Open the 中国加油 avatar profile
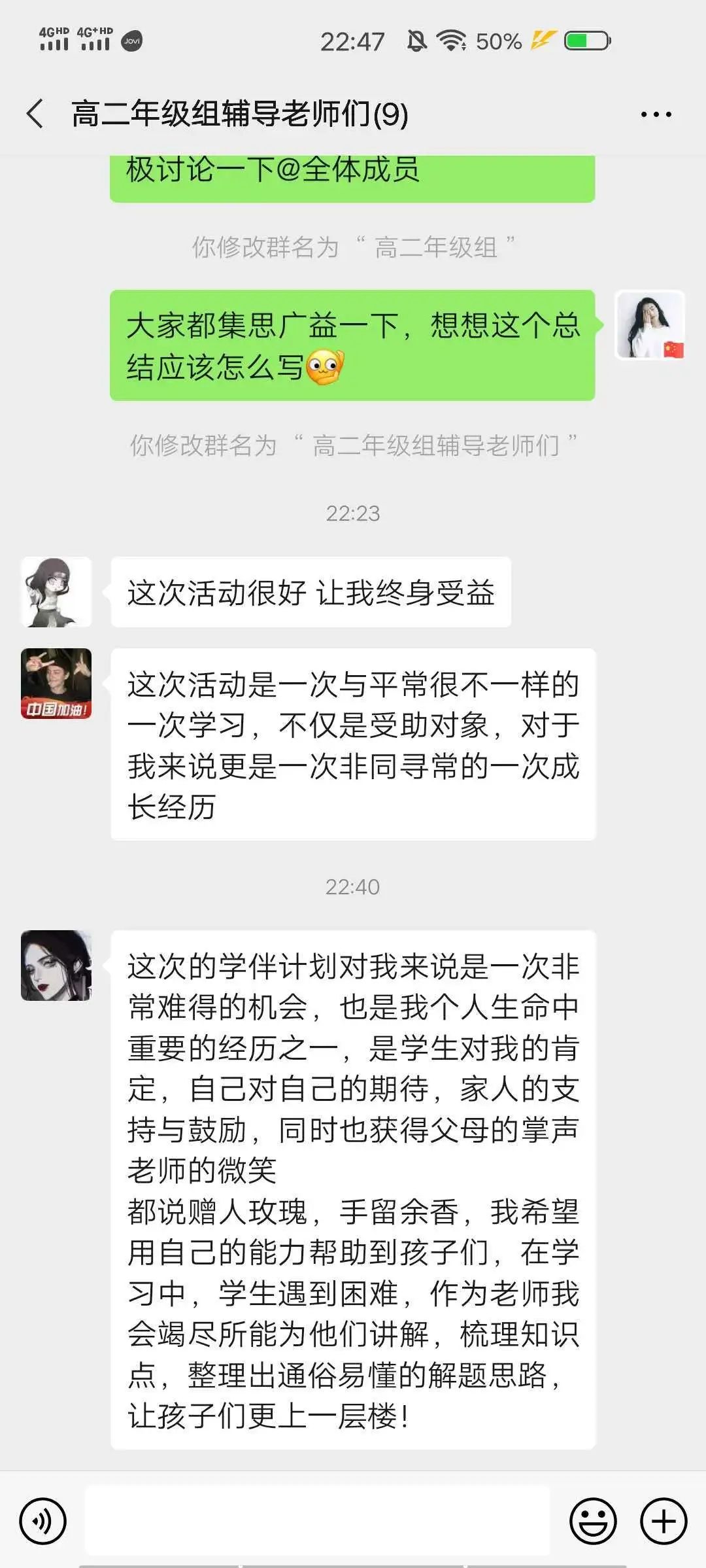Screen dimensions: 706x1568 [56, 684]
